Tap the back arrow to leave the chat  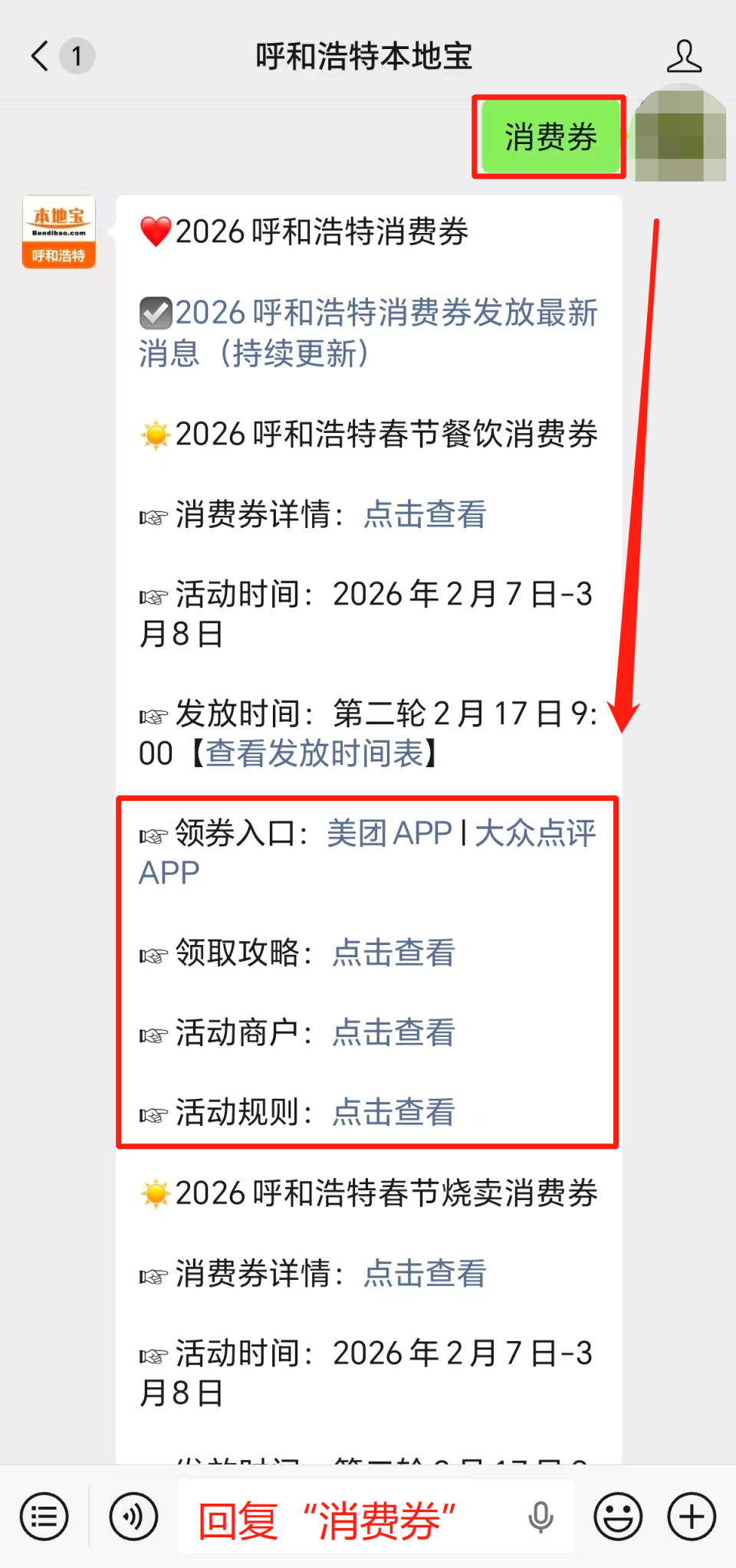(x=40, y=56)
